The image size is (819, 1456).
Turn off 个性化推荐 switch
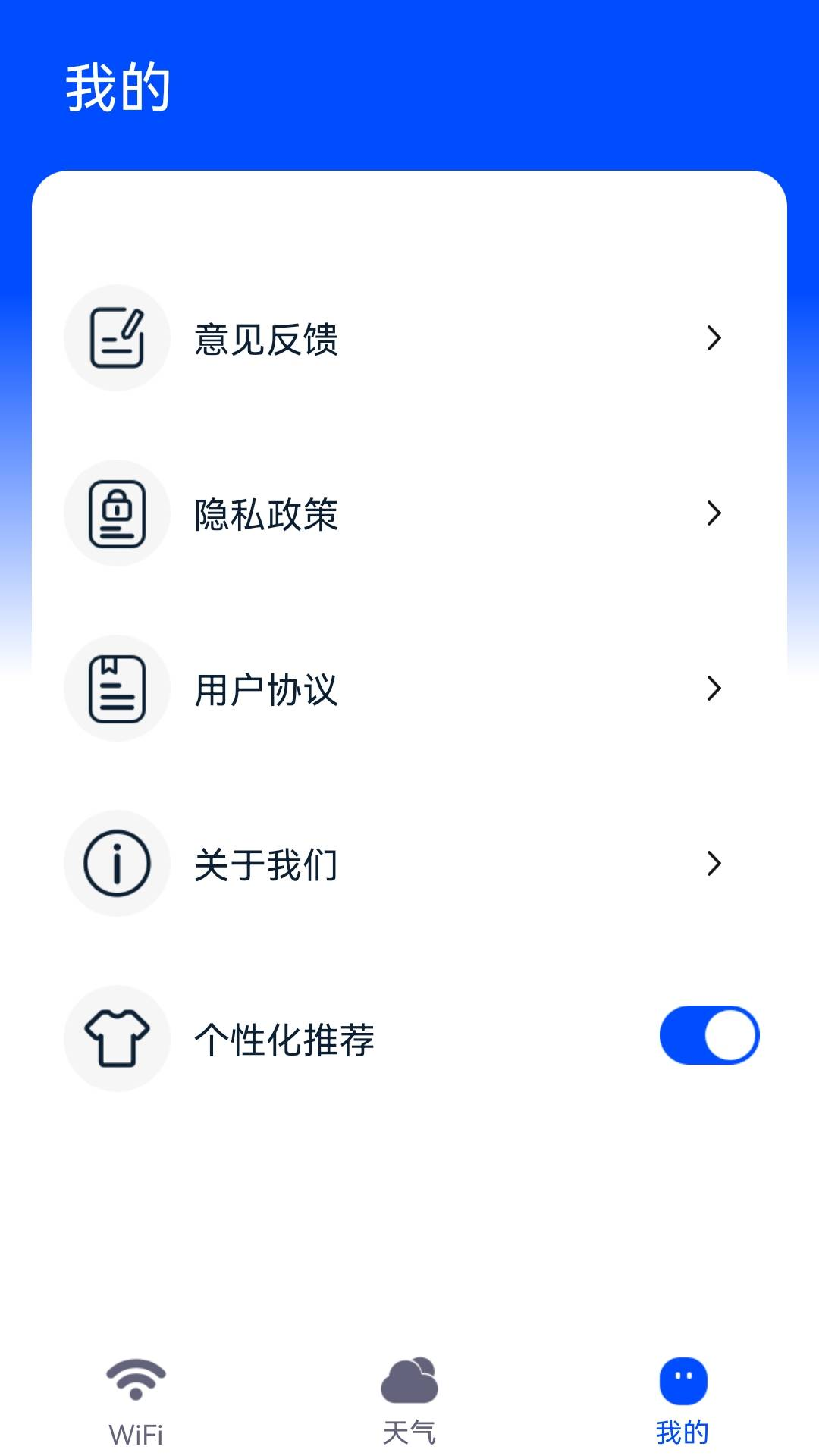click(709, 1036)
